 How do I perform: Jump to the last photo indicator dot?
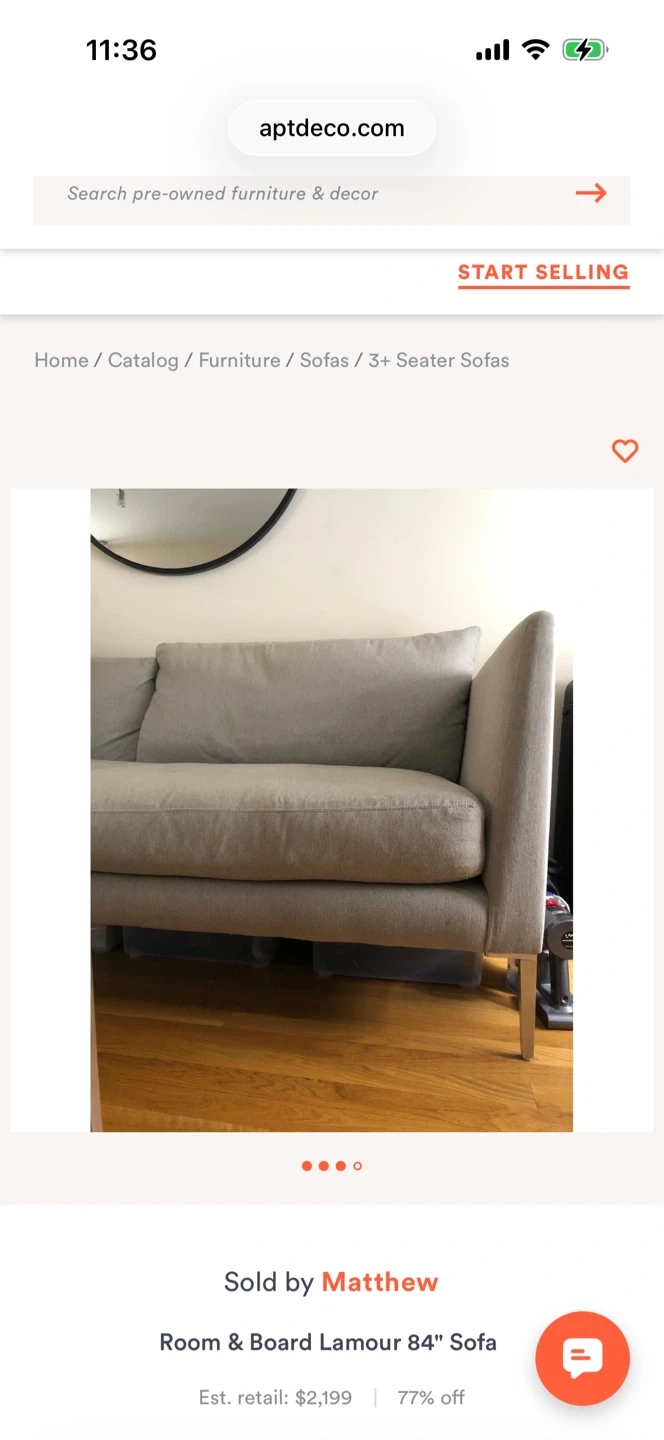[x=358, y=1166]
